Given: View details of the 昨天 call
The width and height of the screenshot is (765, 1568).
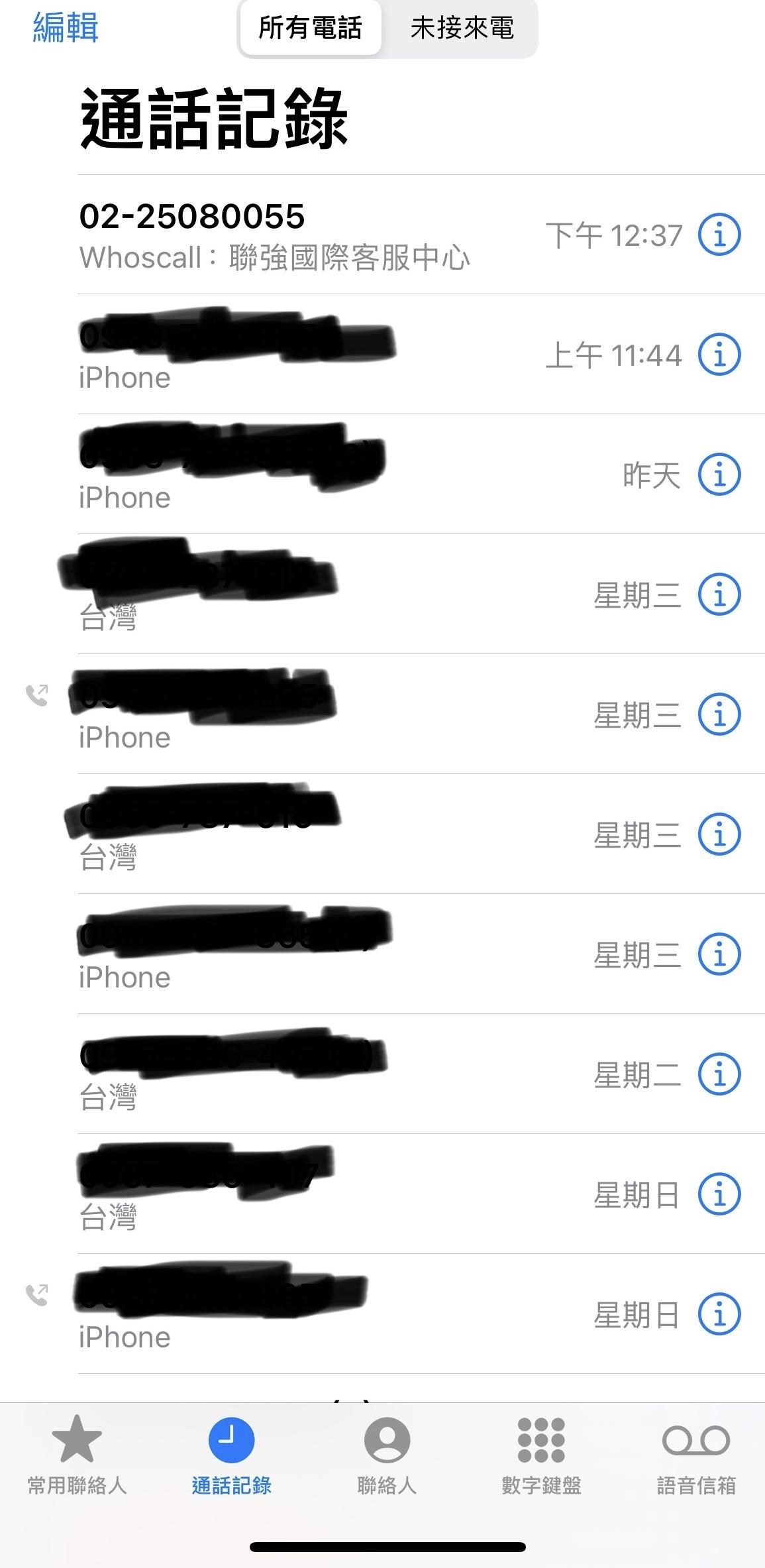Looking at the screenshot, I should click(719, 475).
